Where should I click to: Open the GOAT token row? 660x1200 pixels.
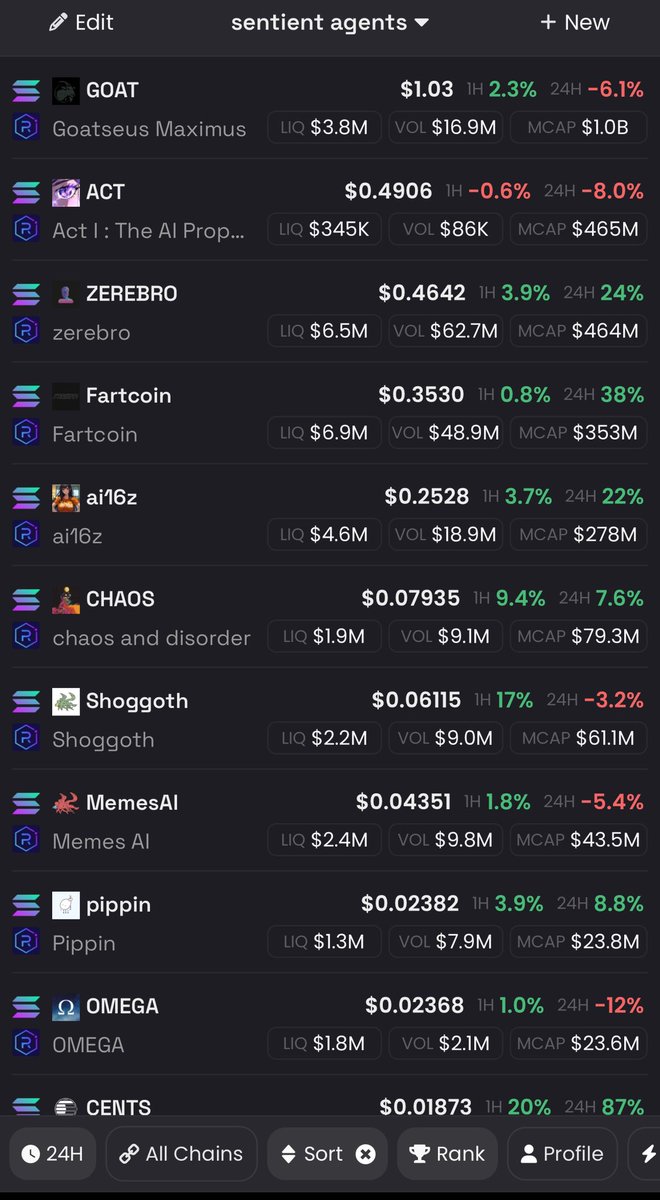(330, 108)
